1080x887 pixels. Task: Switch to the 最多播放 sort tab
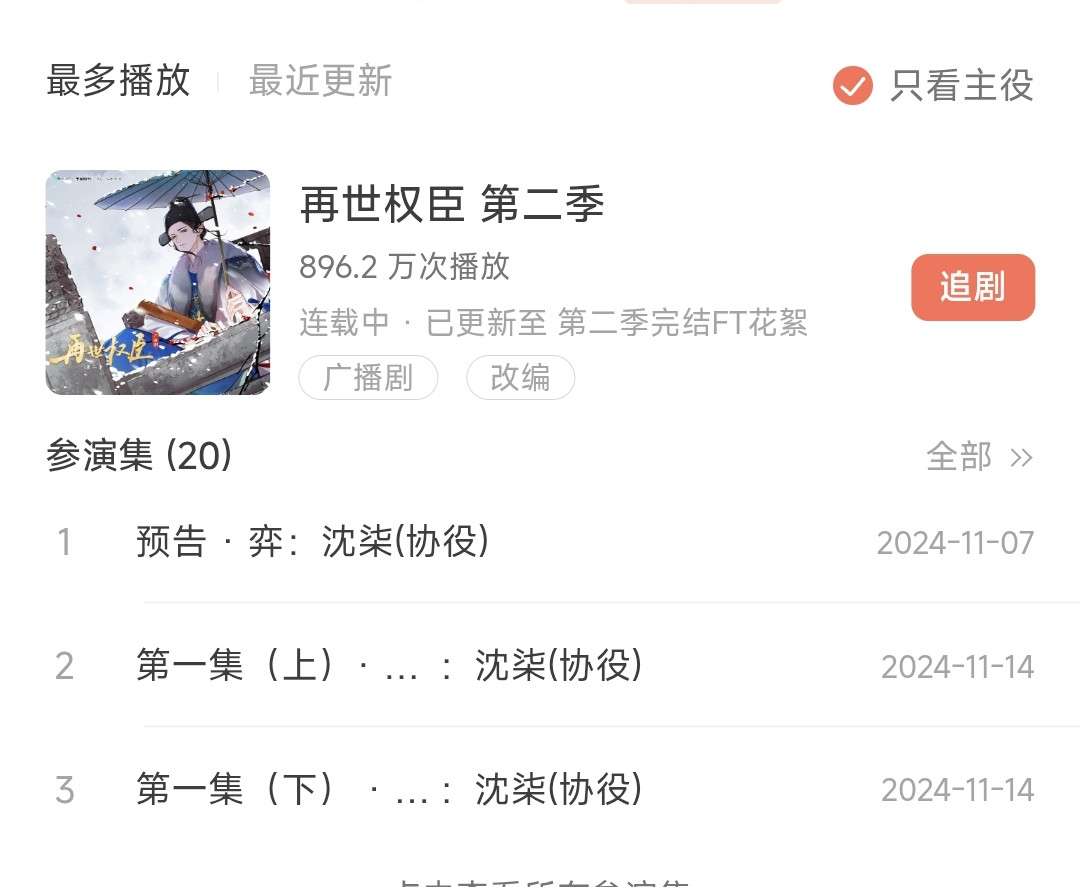pos(118,81)
